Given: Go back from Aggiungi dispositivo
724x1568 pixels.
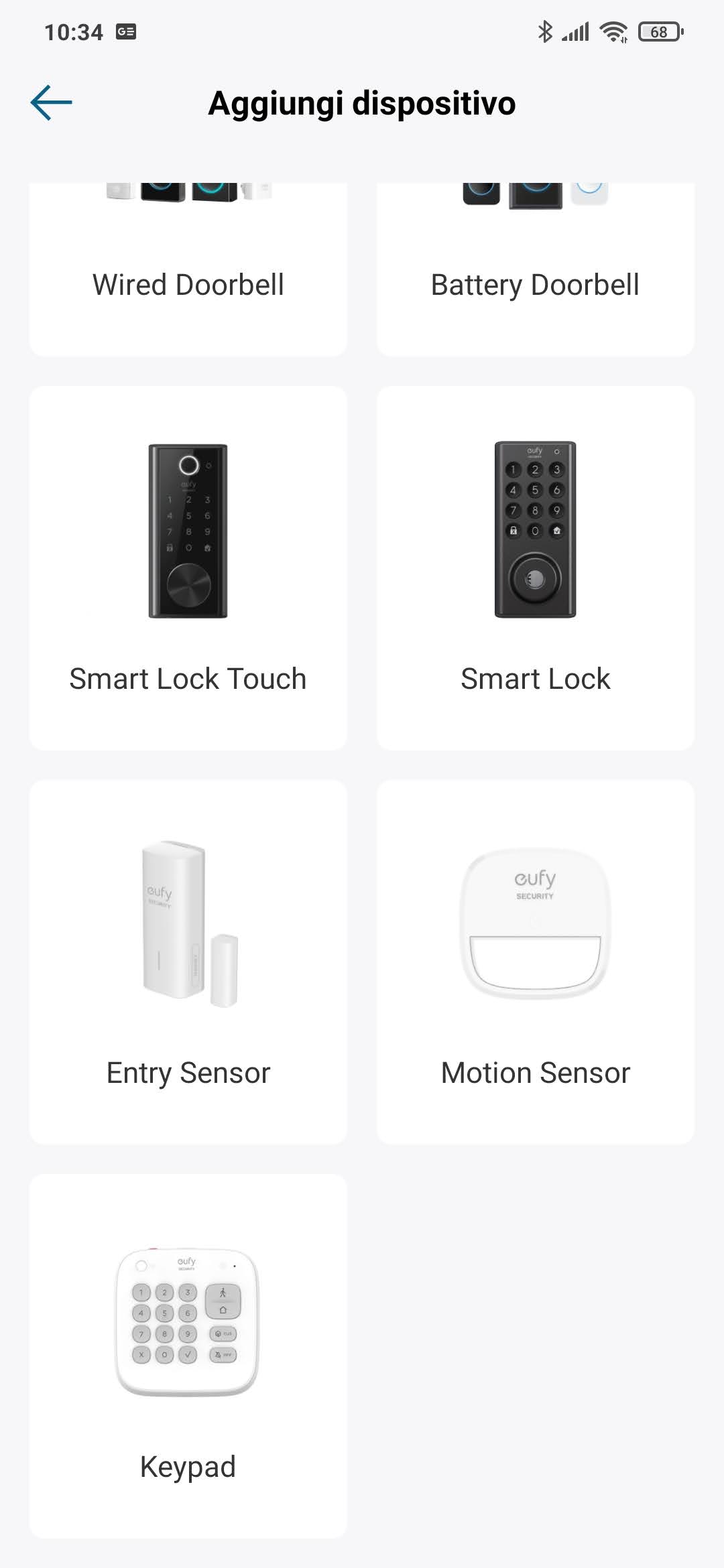Looking at the screenshot, I should [51, 103].
